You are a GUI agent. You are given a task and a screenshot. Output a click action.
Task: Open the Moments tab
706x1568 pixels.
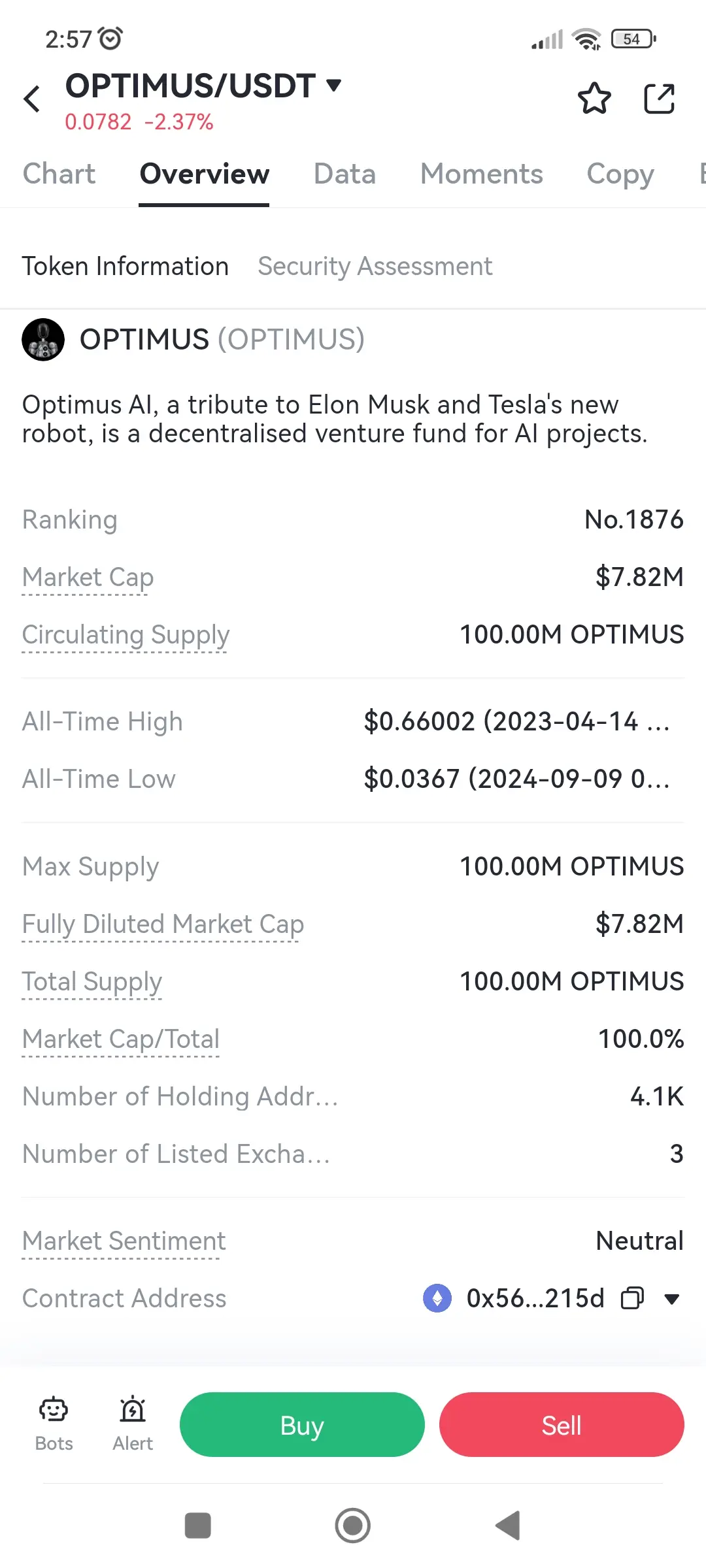[x=481, y=174]
